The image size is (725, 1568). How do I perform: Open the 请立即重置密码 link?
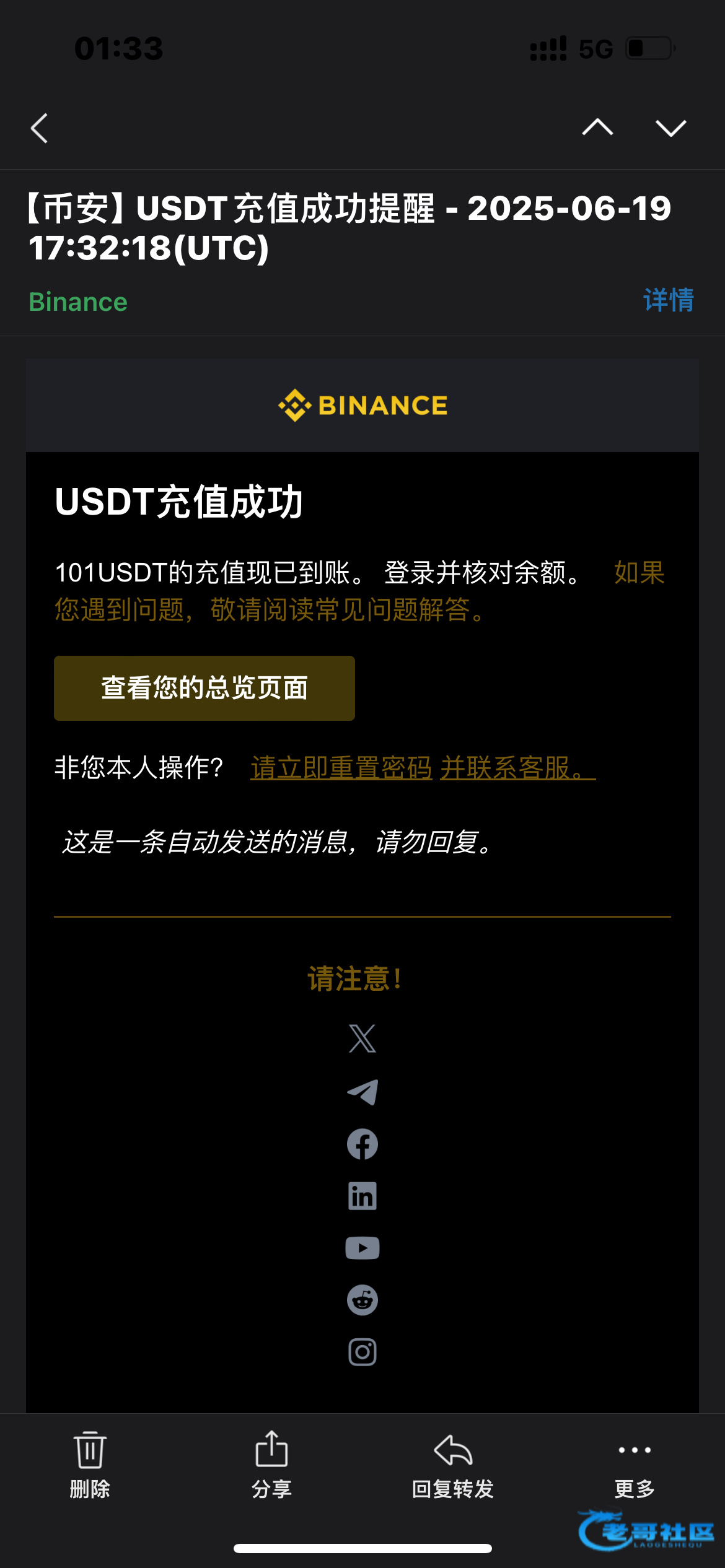tap(341, 768)
